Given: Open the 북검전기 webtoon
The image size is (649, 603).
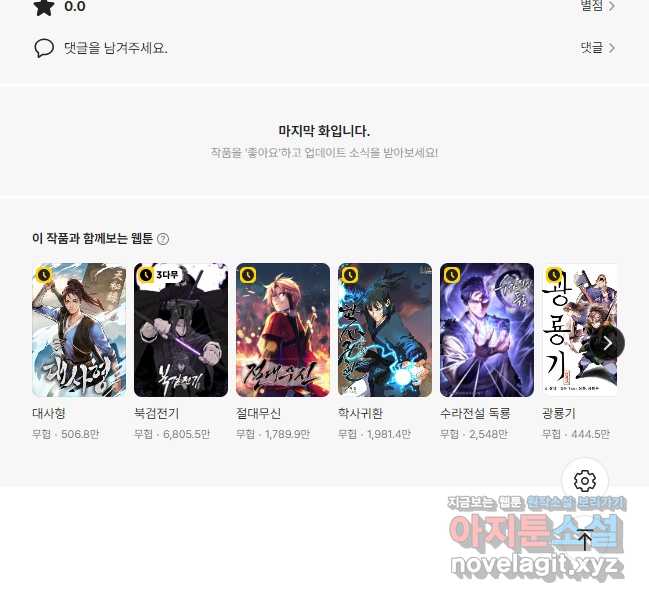Looking at the screenshot, I should tap(181, 330).
